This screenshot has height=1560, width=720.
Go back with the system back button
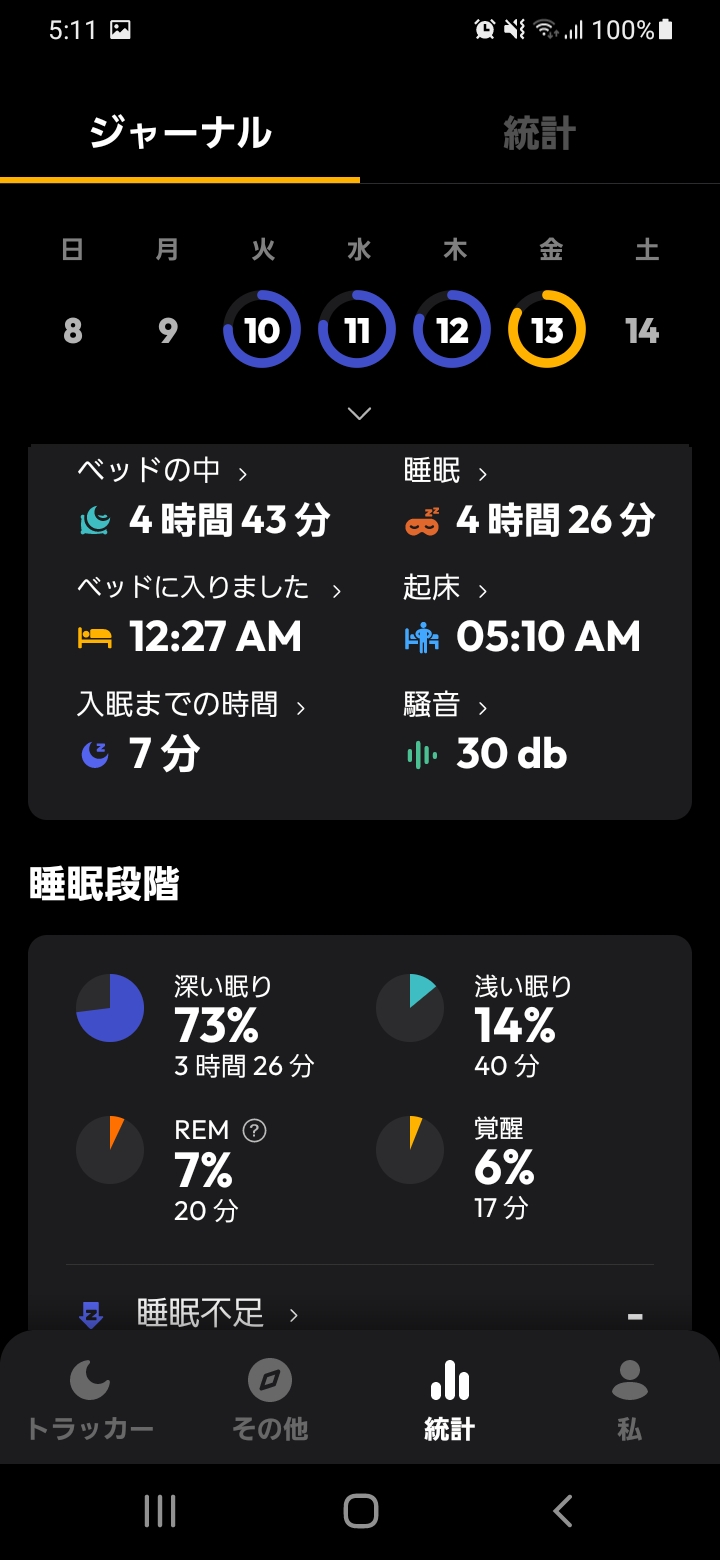pyautogui.click(x=563, y=1511)
